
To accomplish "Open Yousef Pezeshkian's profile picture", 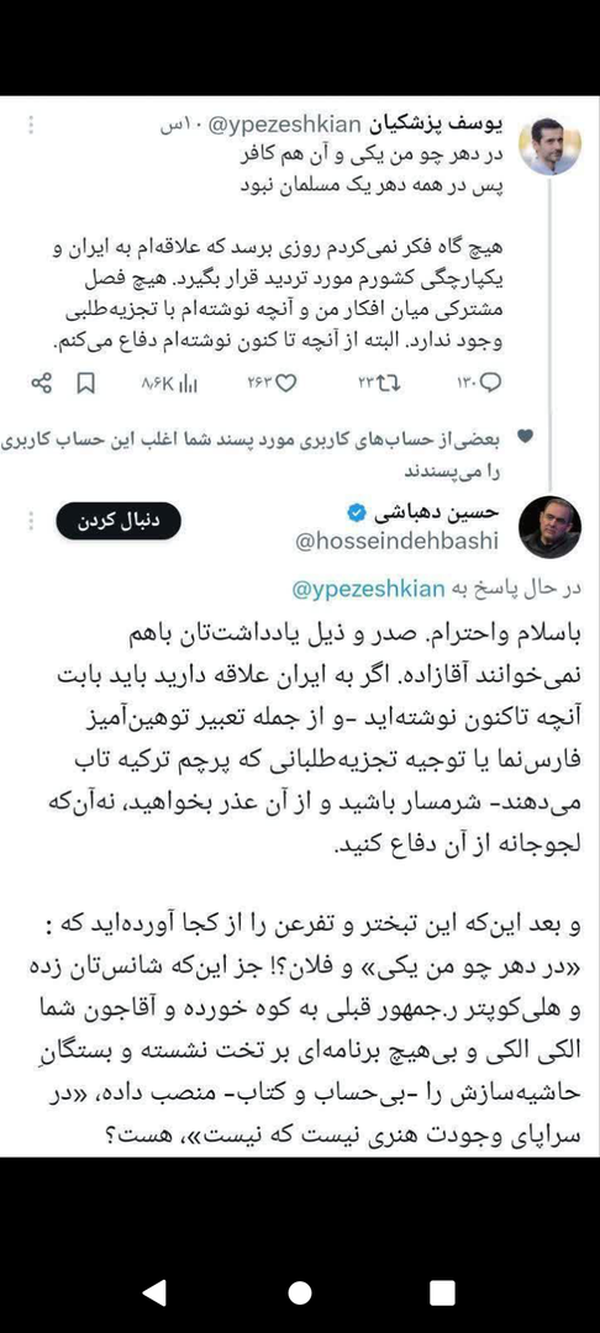I will (551, 147).
